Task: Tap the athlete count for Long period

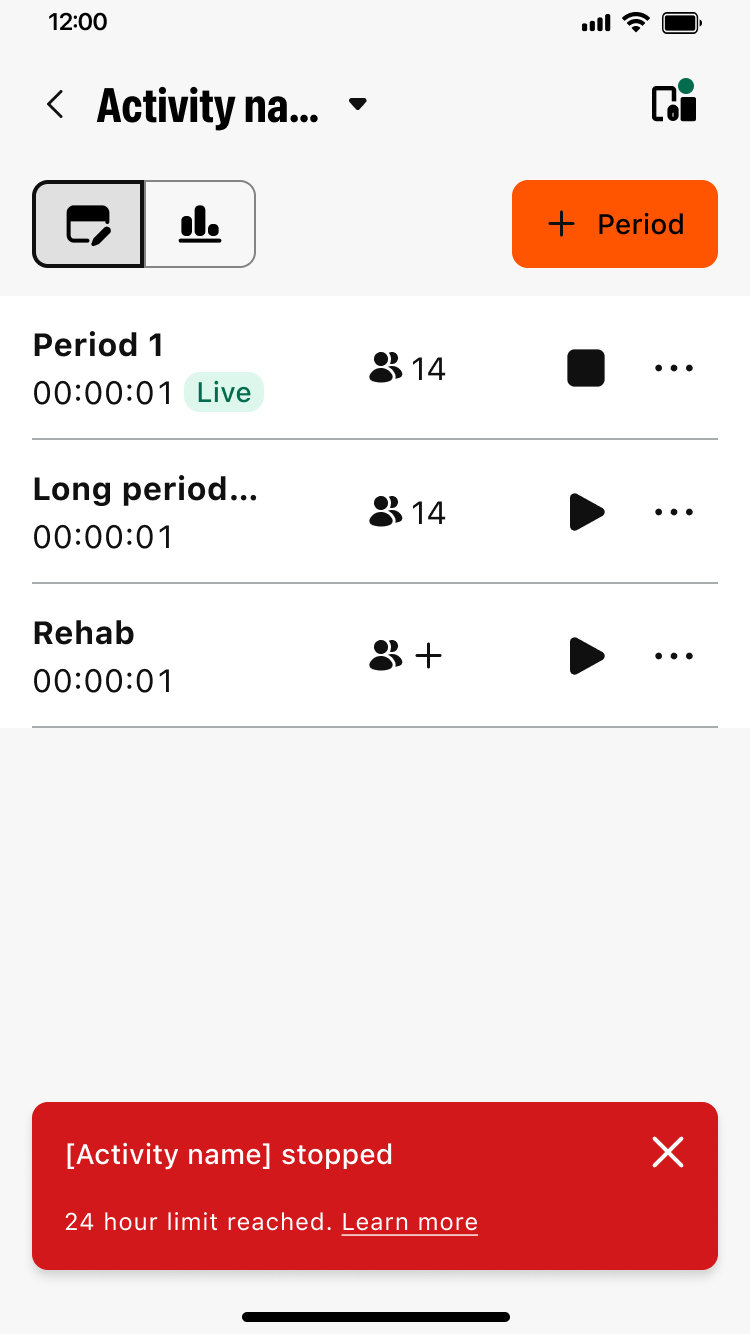Action: click(407, 512)
